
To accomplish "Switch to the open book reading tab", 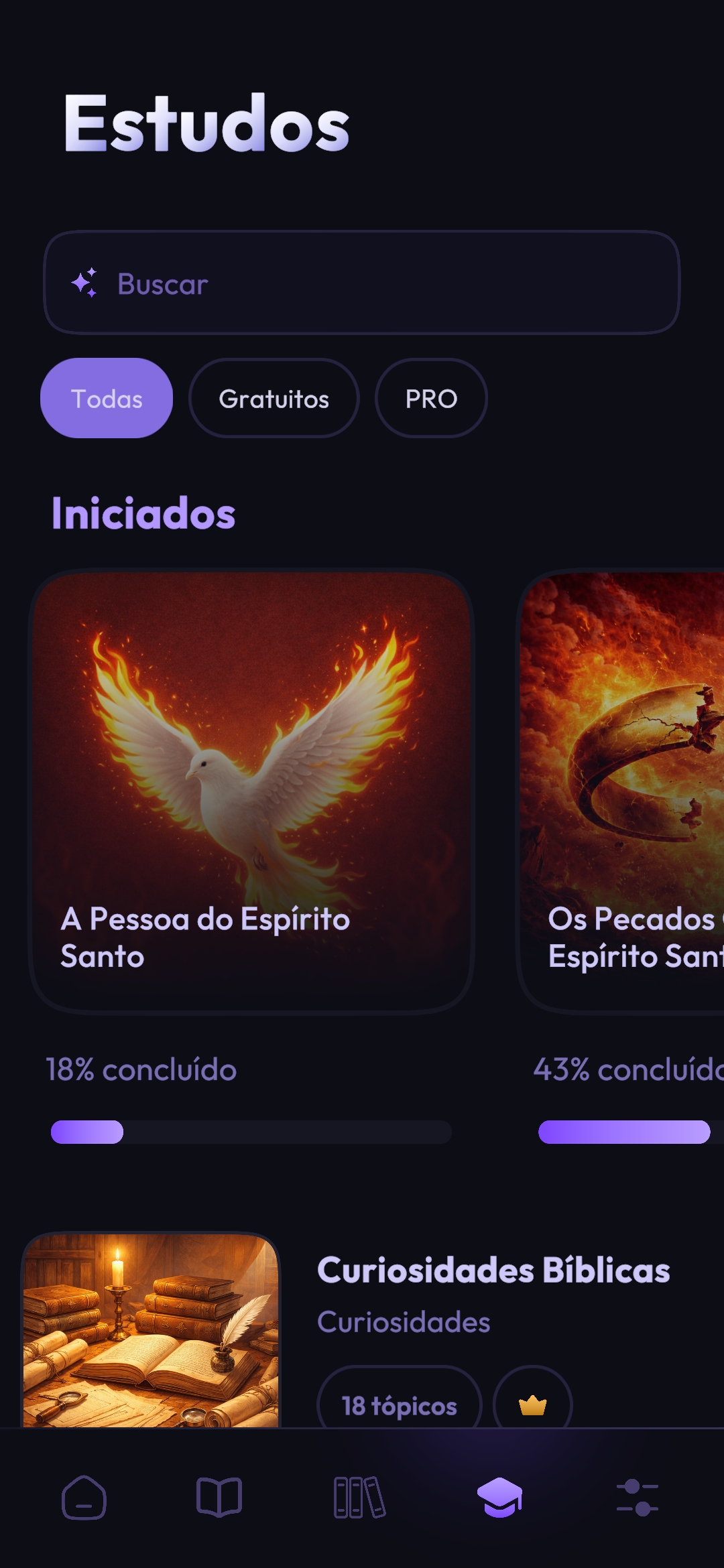I will (x=219, y=1498).
